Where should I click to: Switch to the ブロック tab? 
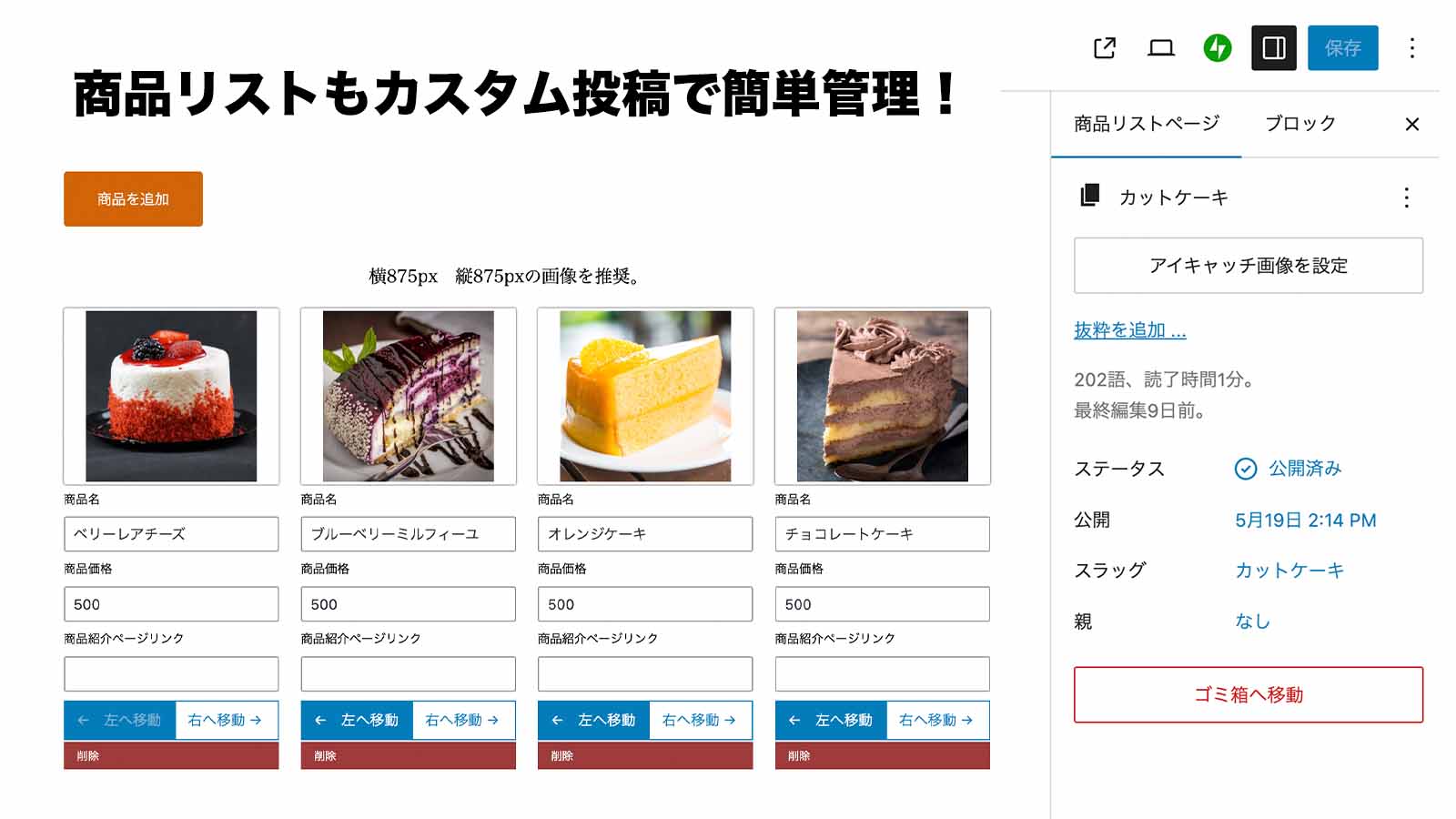click(1300, 124)
